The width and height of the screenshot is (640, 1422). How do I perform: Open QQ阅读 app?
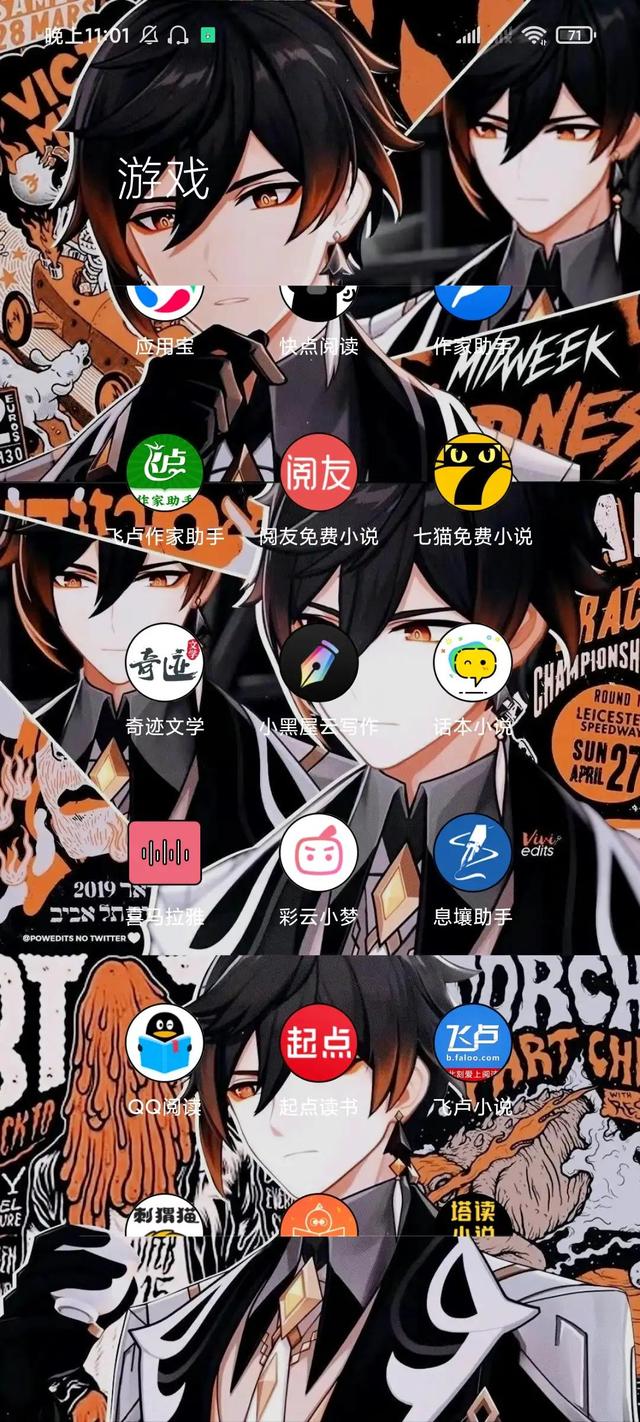pos(165,1043)
